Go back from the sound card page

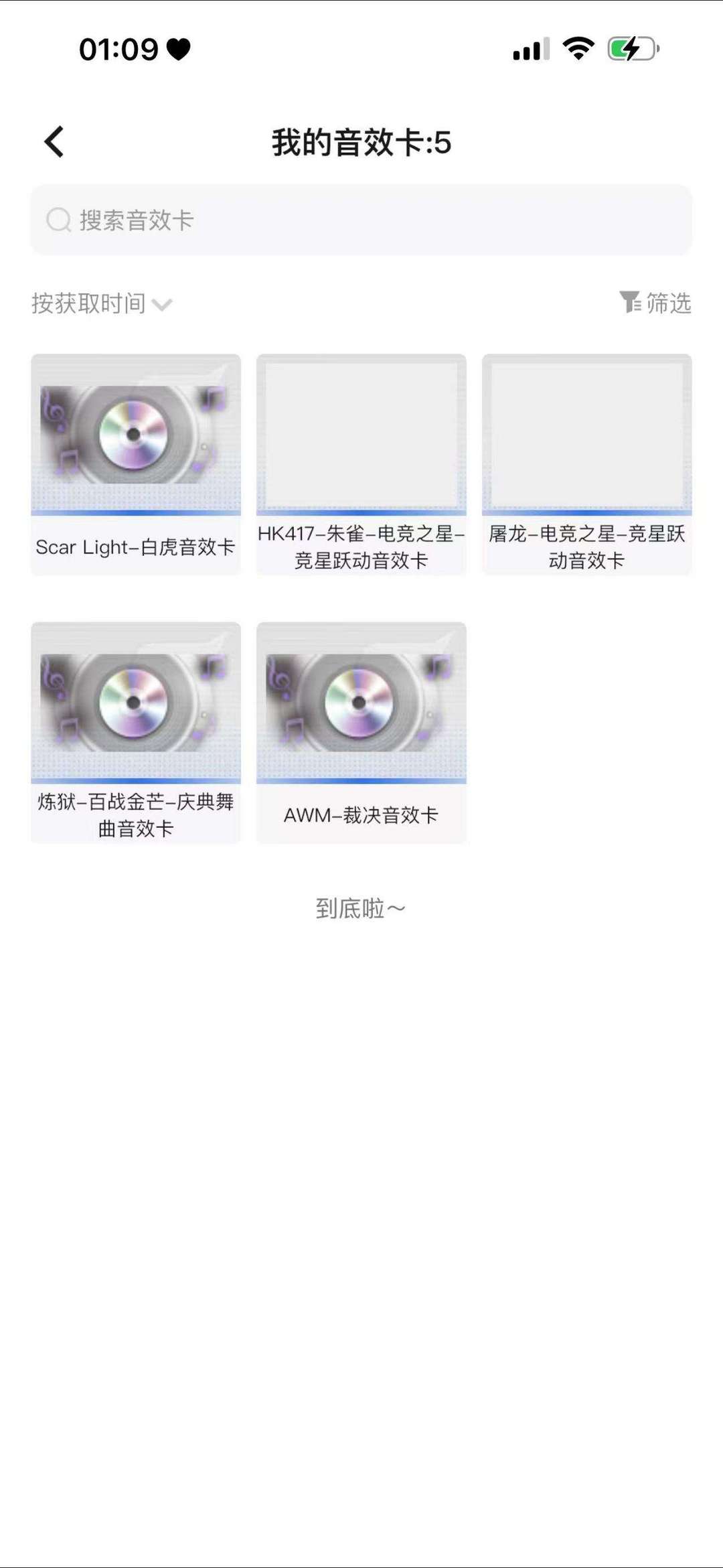click(54, 142)
